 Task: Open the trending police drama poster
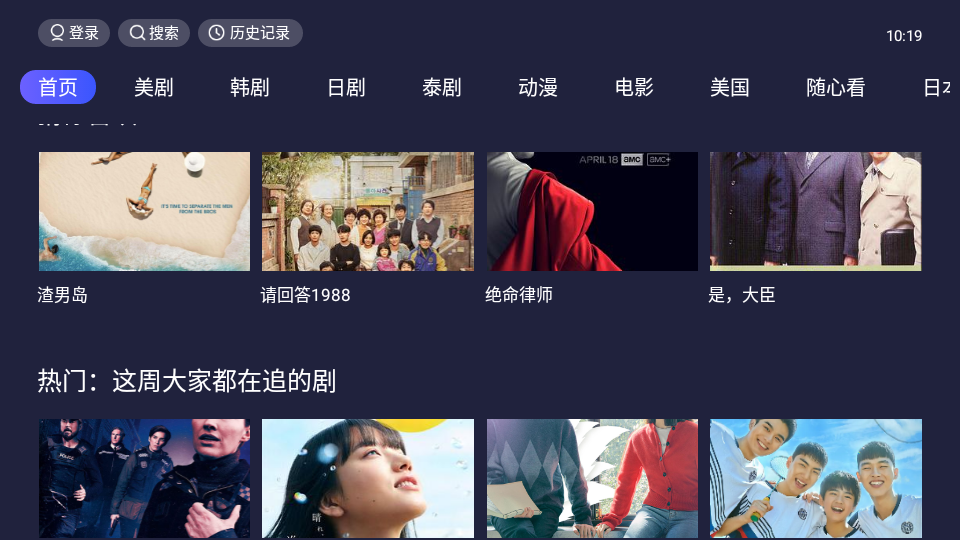click(x=144, y=478)
